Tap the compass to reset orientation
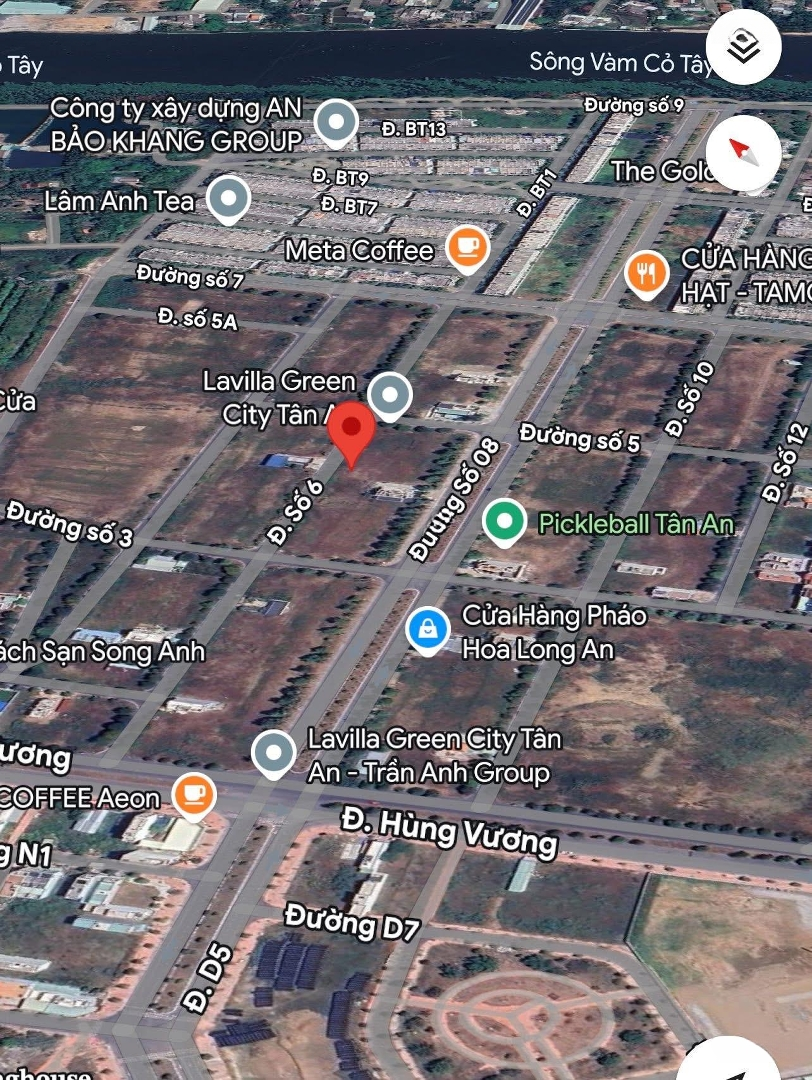 743,153
